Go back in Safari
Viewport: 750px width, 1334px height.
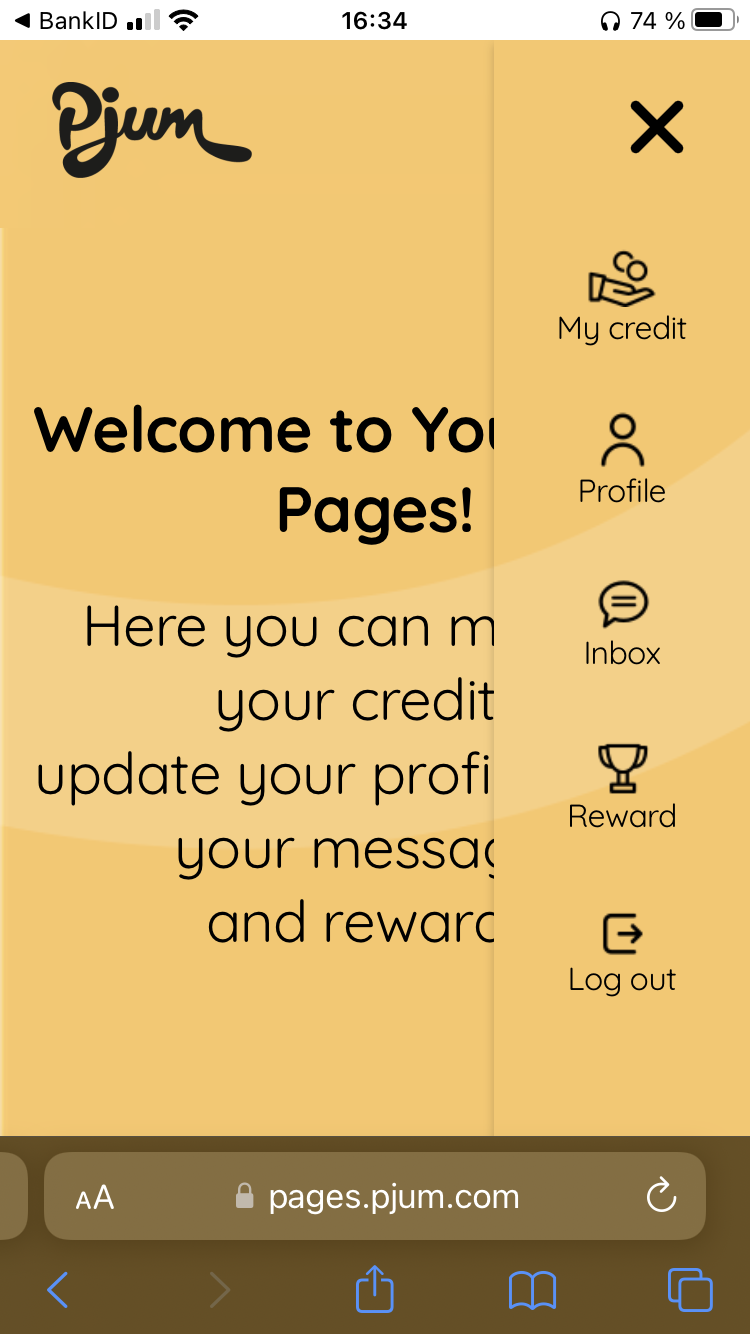click(x=58, y=1290)
